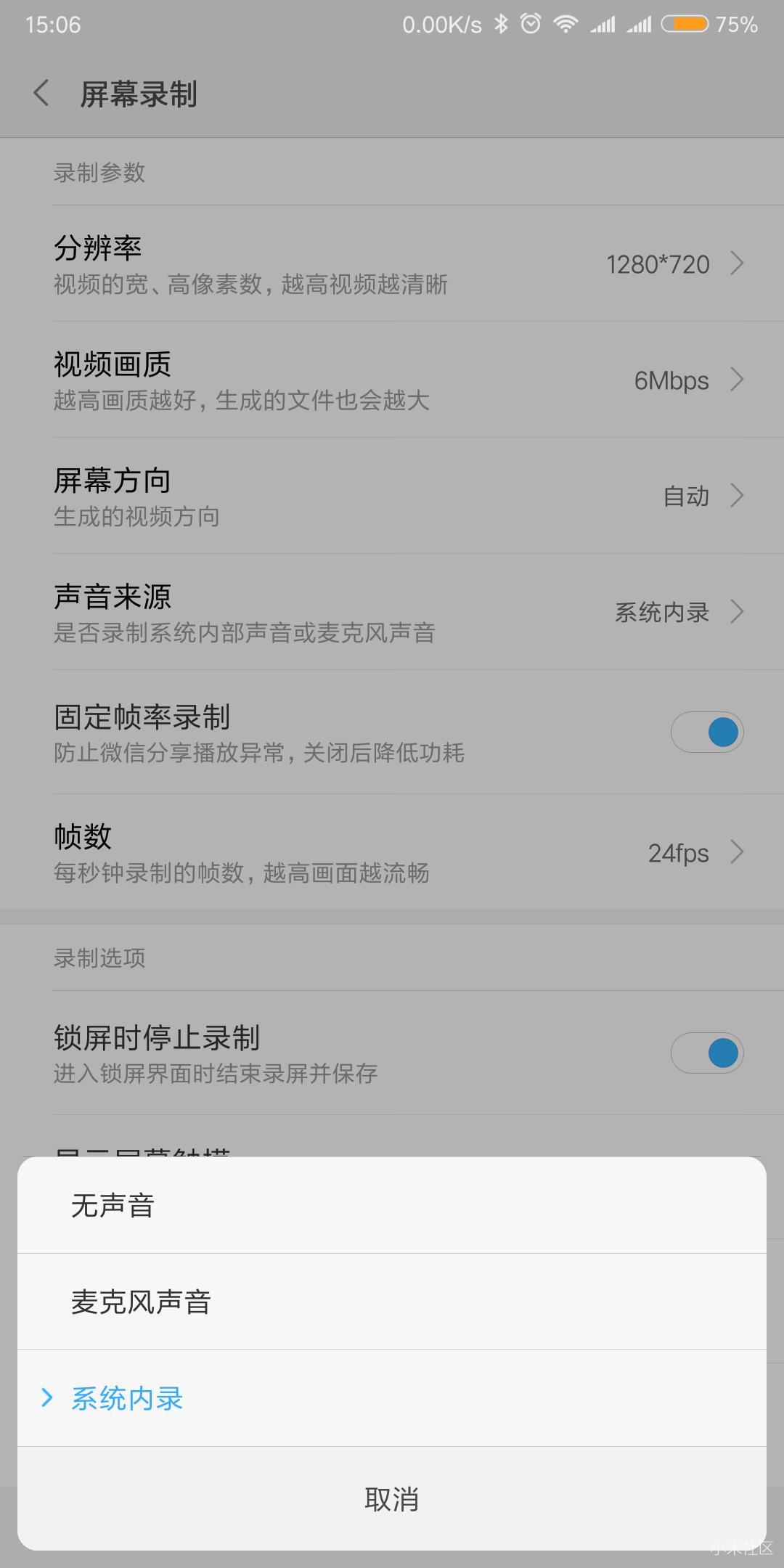This screenshot has width=784, height=1568.
Task: Disable the 固定帧率录制 switch
Action: 707,732
